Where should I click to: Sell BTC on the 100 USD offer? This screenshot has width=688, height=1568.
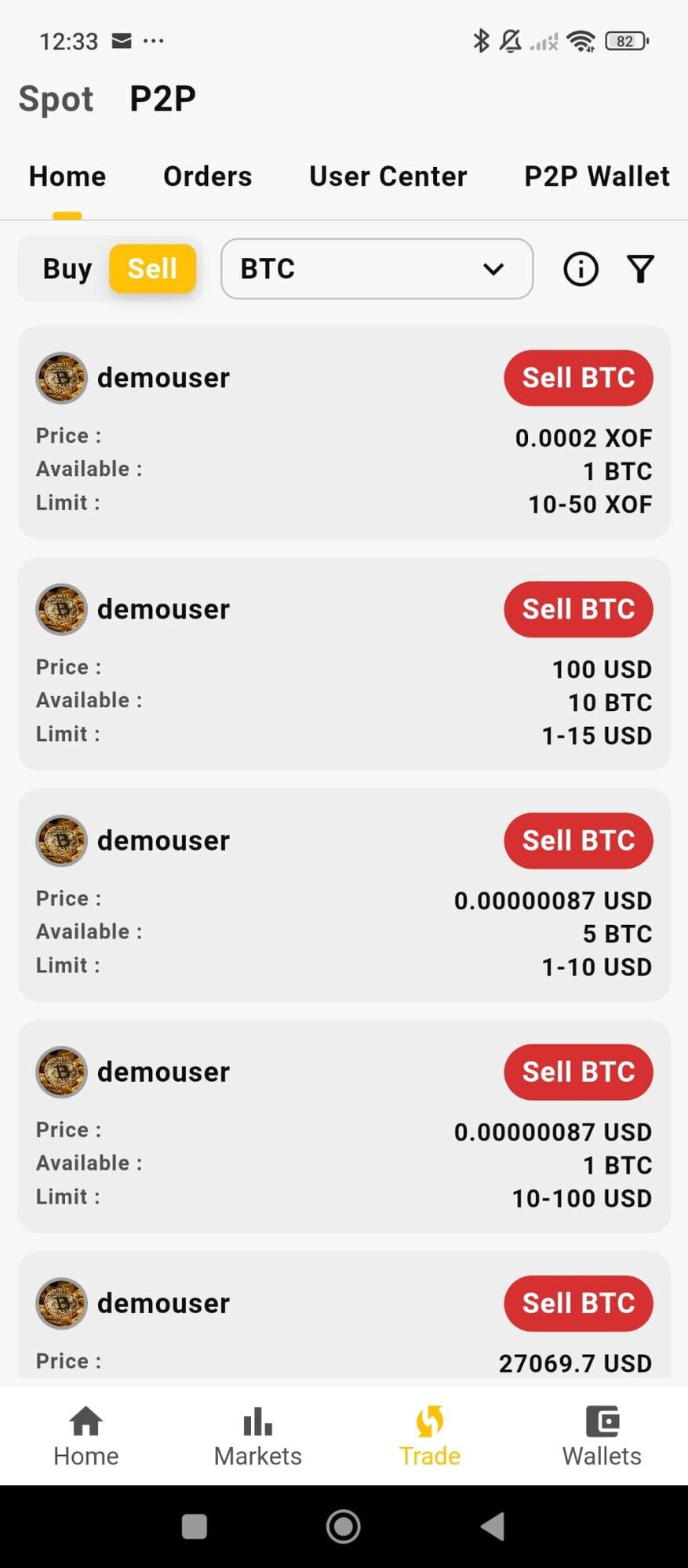[x=578, y=609]
